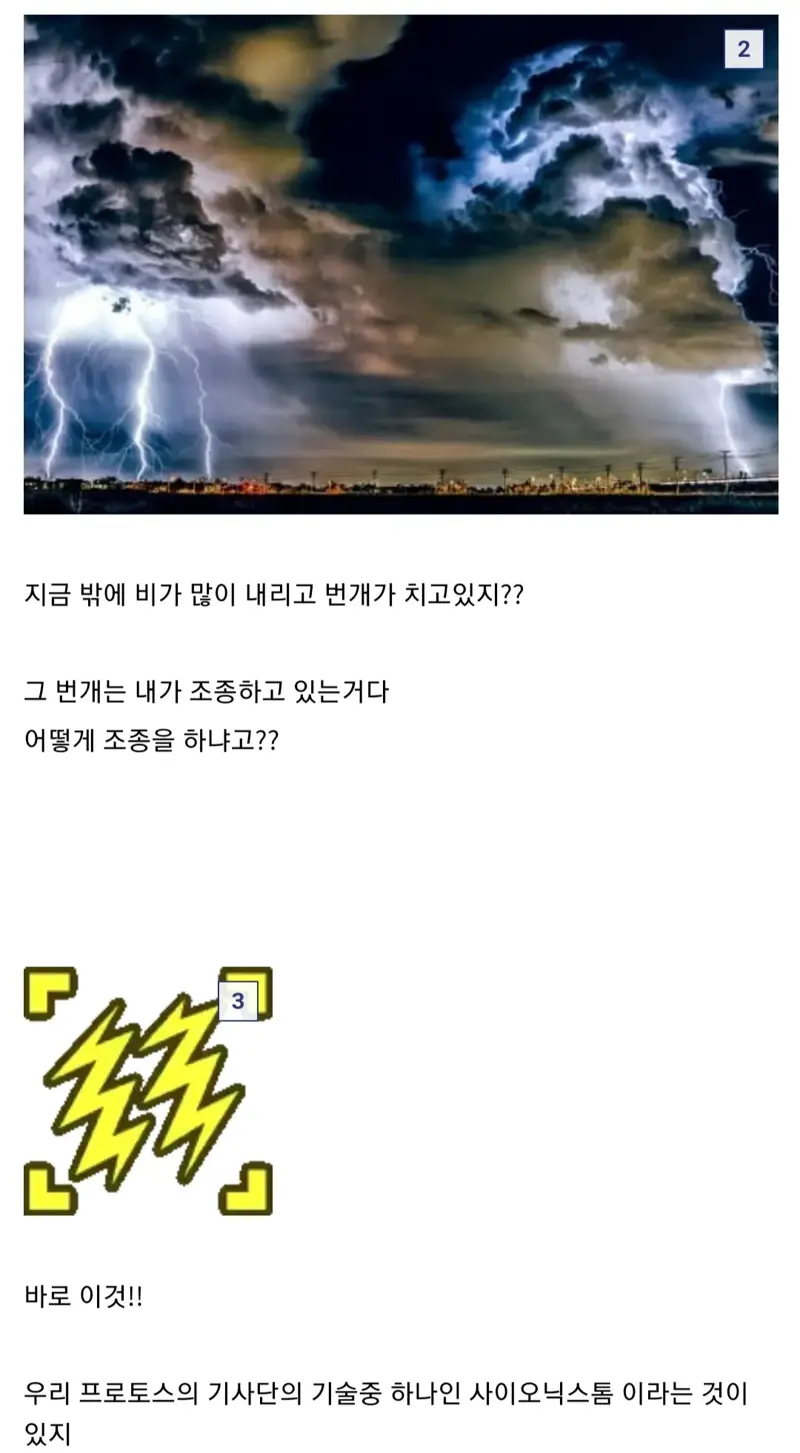Open the yellow lightning bolt icon image numbered 3
Image resolution: width=800 pixels, height=1453 pixels.
[148, 1091]
